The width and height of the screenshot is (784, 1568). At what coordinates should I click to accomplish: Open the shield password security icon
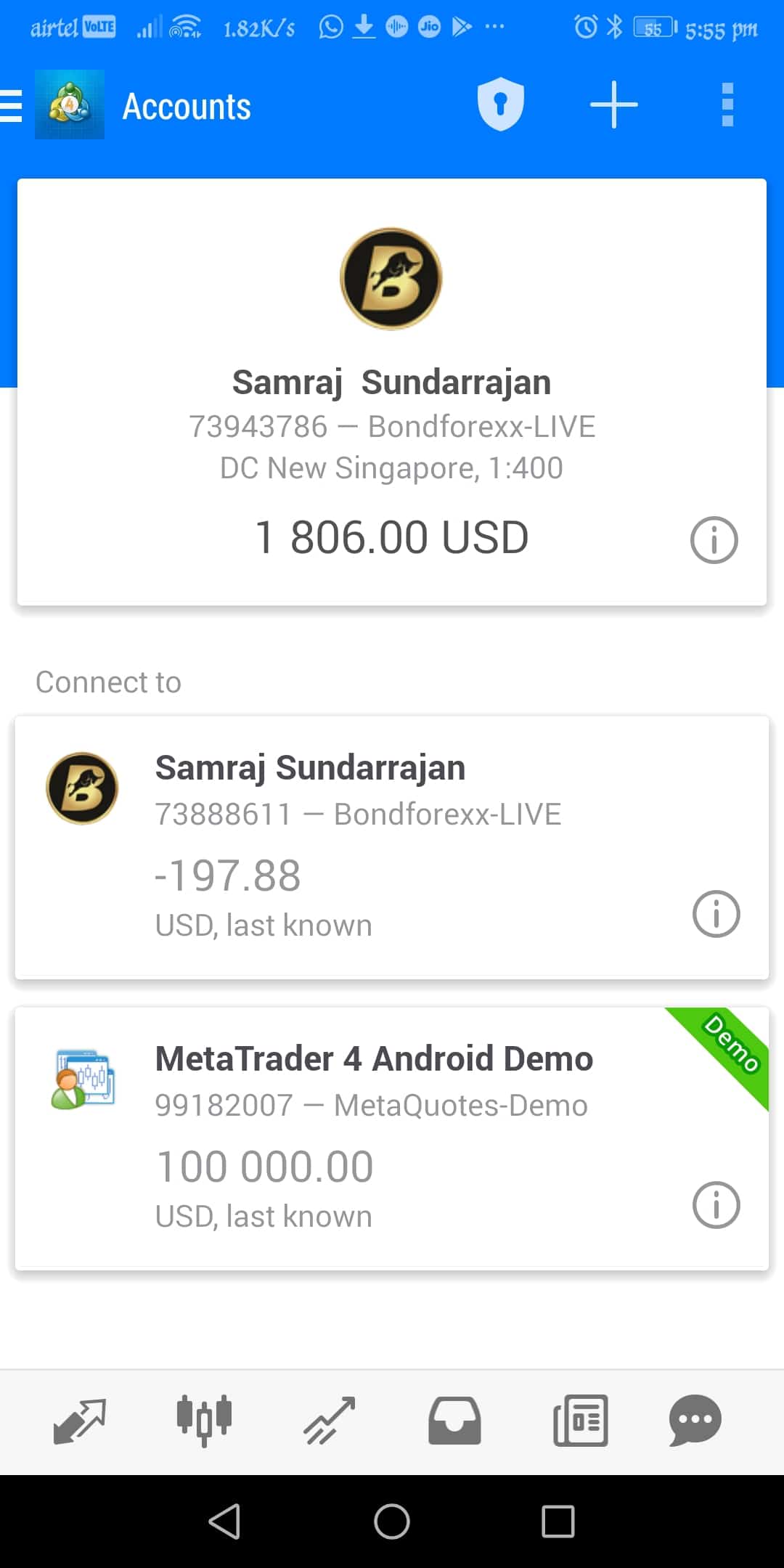(500, 106)
